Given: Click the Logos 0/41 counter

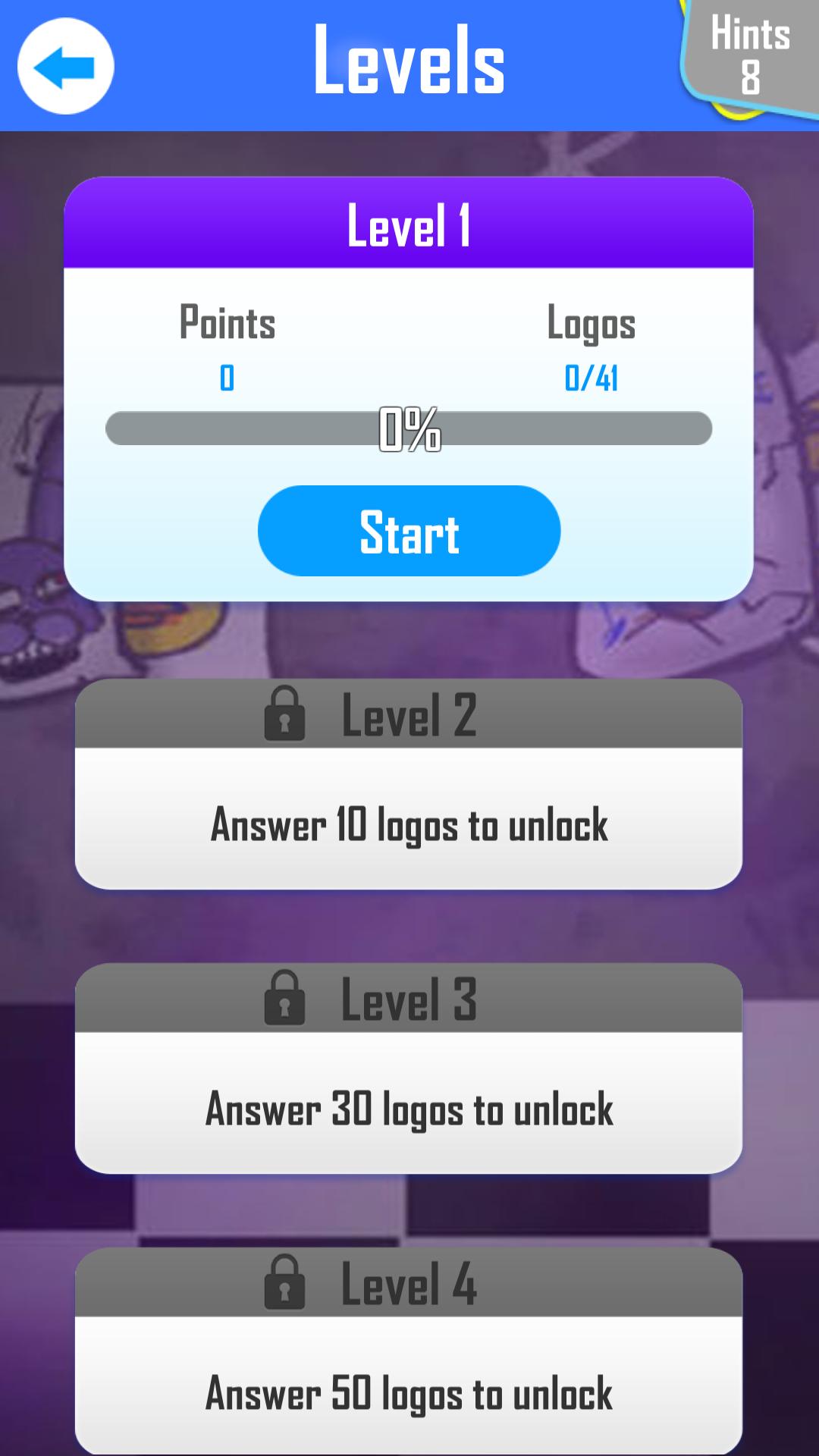Looking at the screenshot, I should 593,375.
